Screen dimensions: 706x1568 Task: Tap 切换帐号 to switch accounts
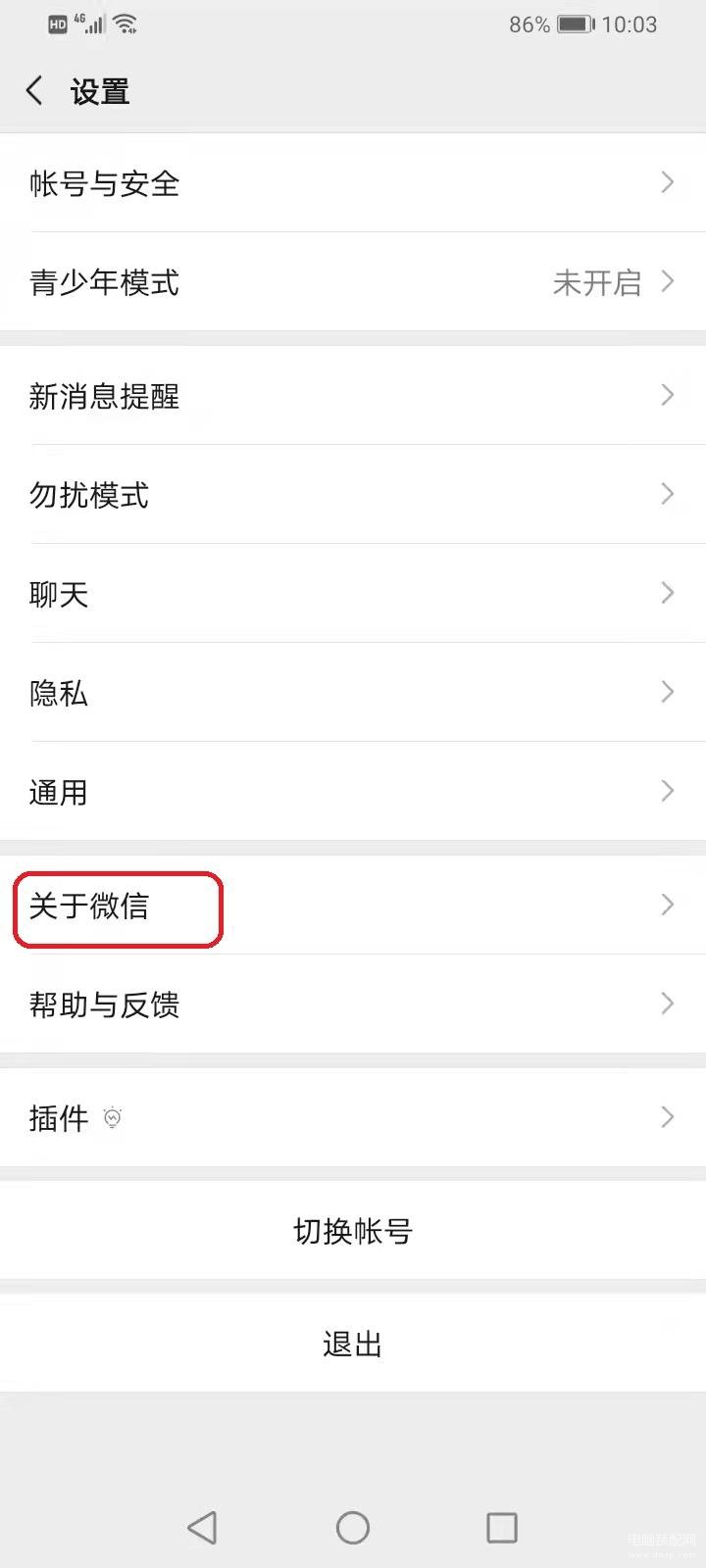(353, 1231)
